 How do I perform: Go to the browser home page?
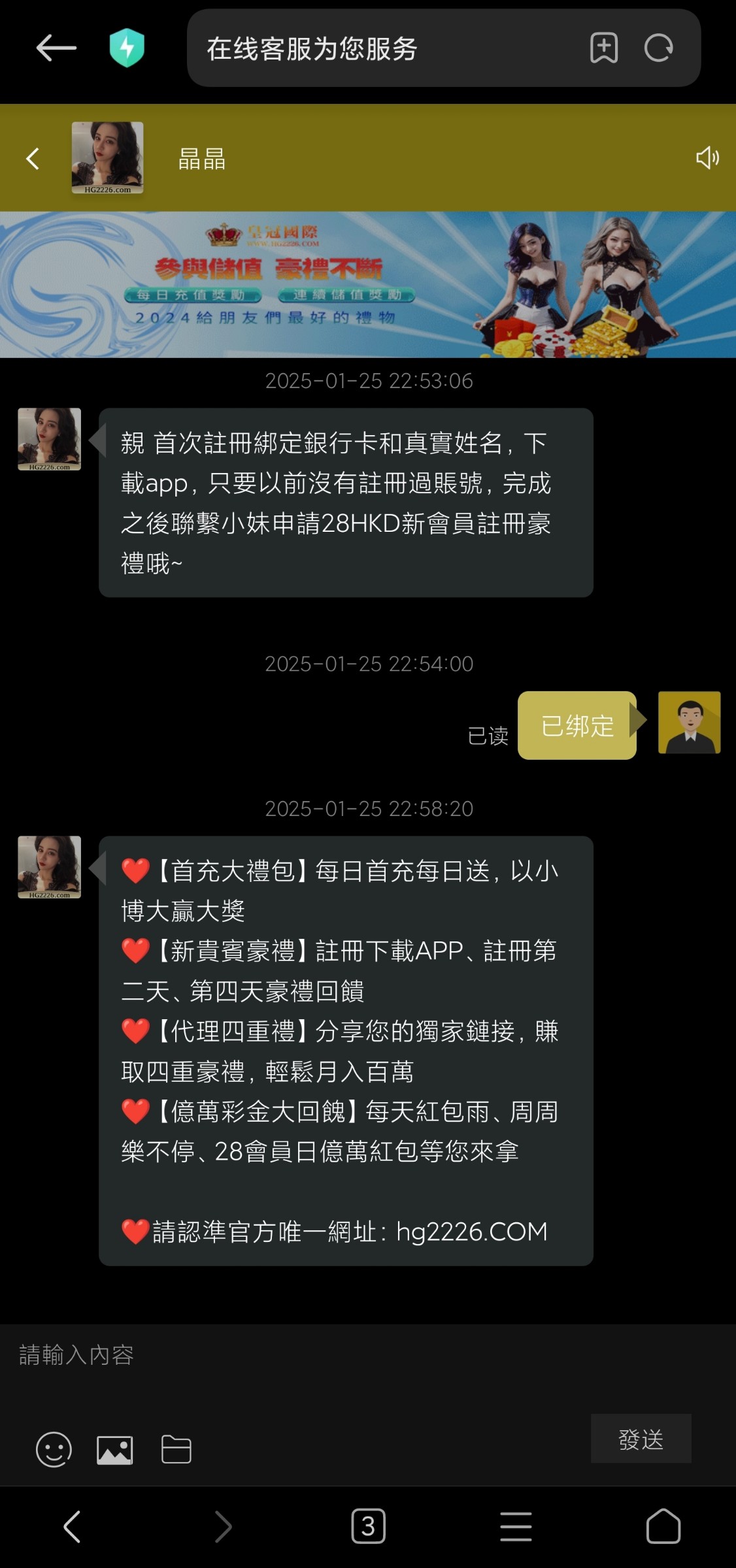(x=663, y=1527)
